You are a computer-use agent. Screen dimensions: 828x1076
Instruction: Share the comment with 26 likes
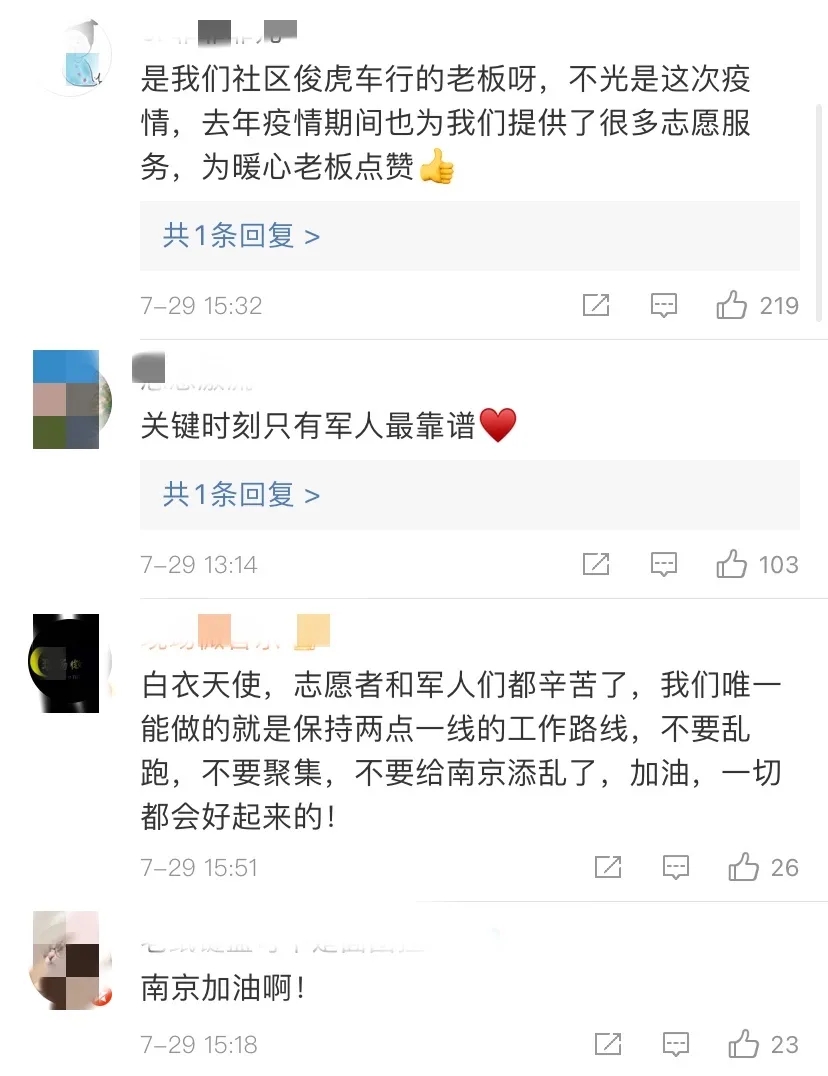(608, 867)
